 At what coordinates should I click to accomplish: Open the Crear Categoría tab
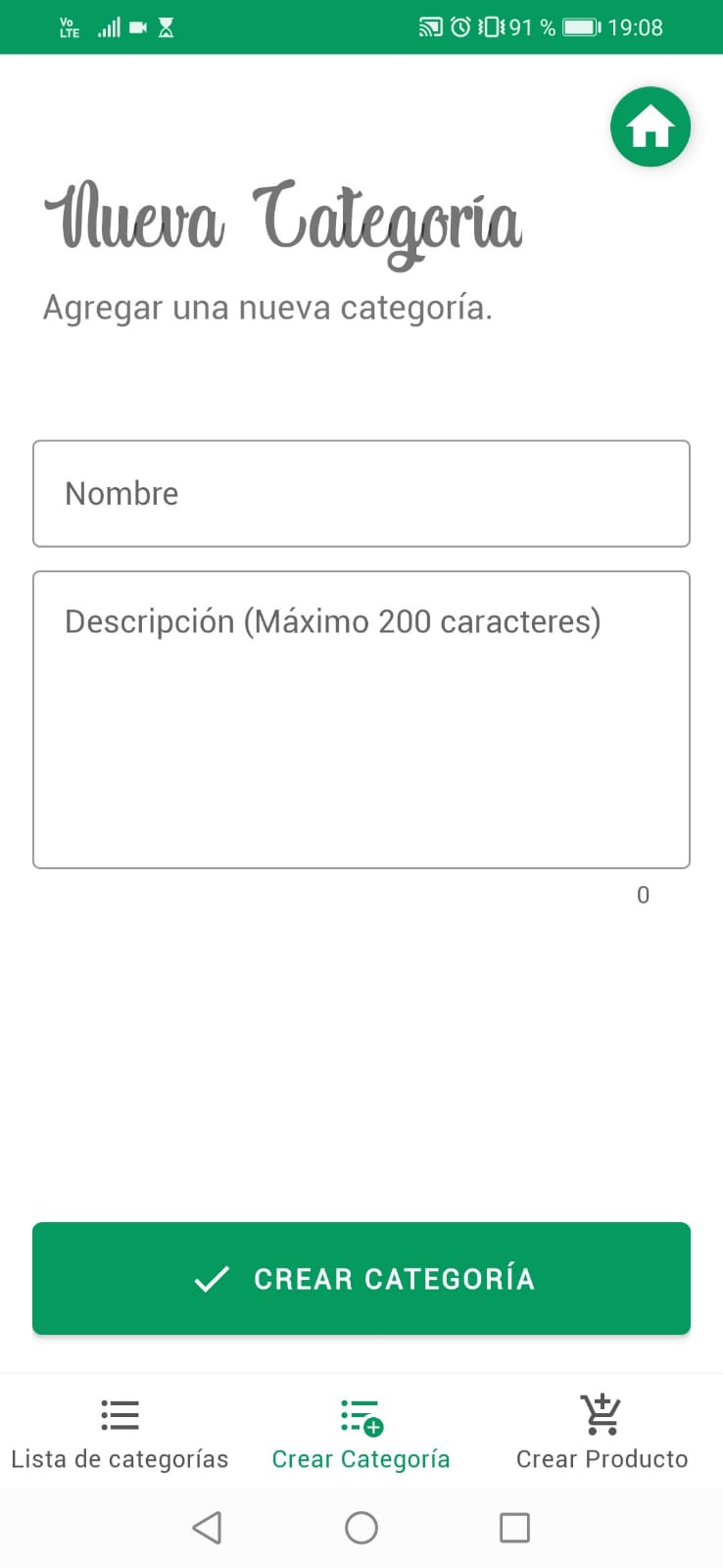click(x=361, y=1432)
